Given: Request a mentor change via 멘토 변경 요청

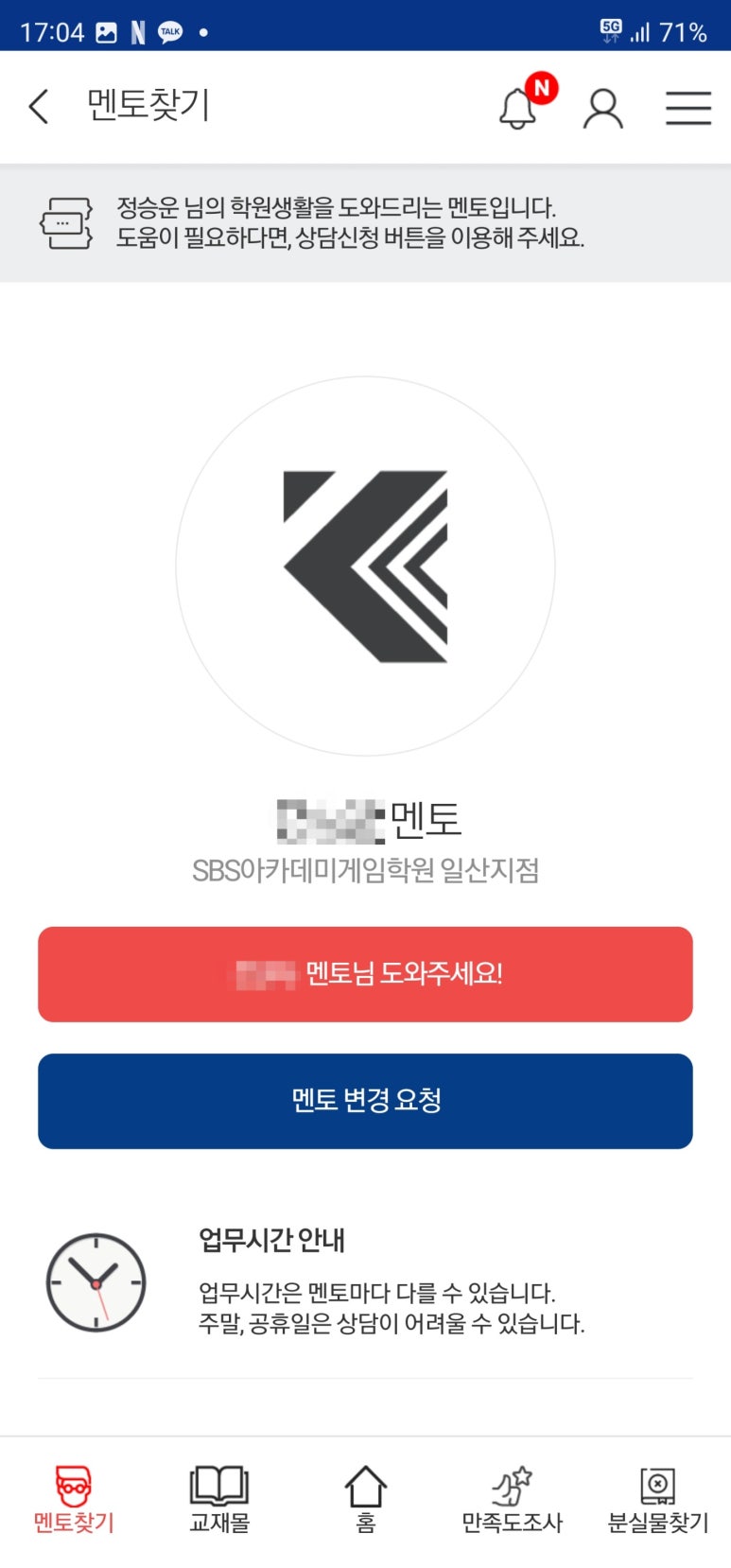Looking at the screenshot, I should 365,1101.
